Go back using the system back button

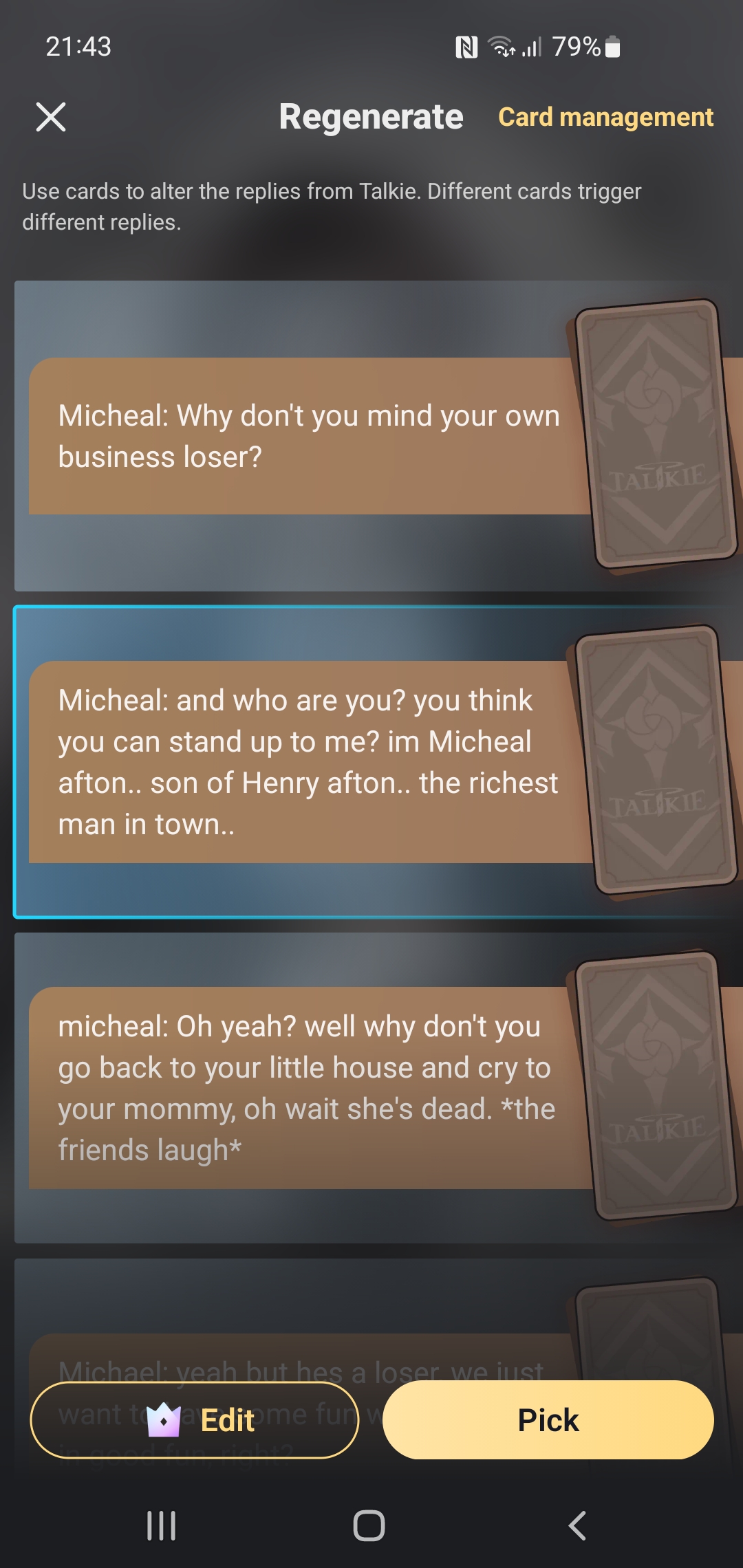[x=578, y=1525]
